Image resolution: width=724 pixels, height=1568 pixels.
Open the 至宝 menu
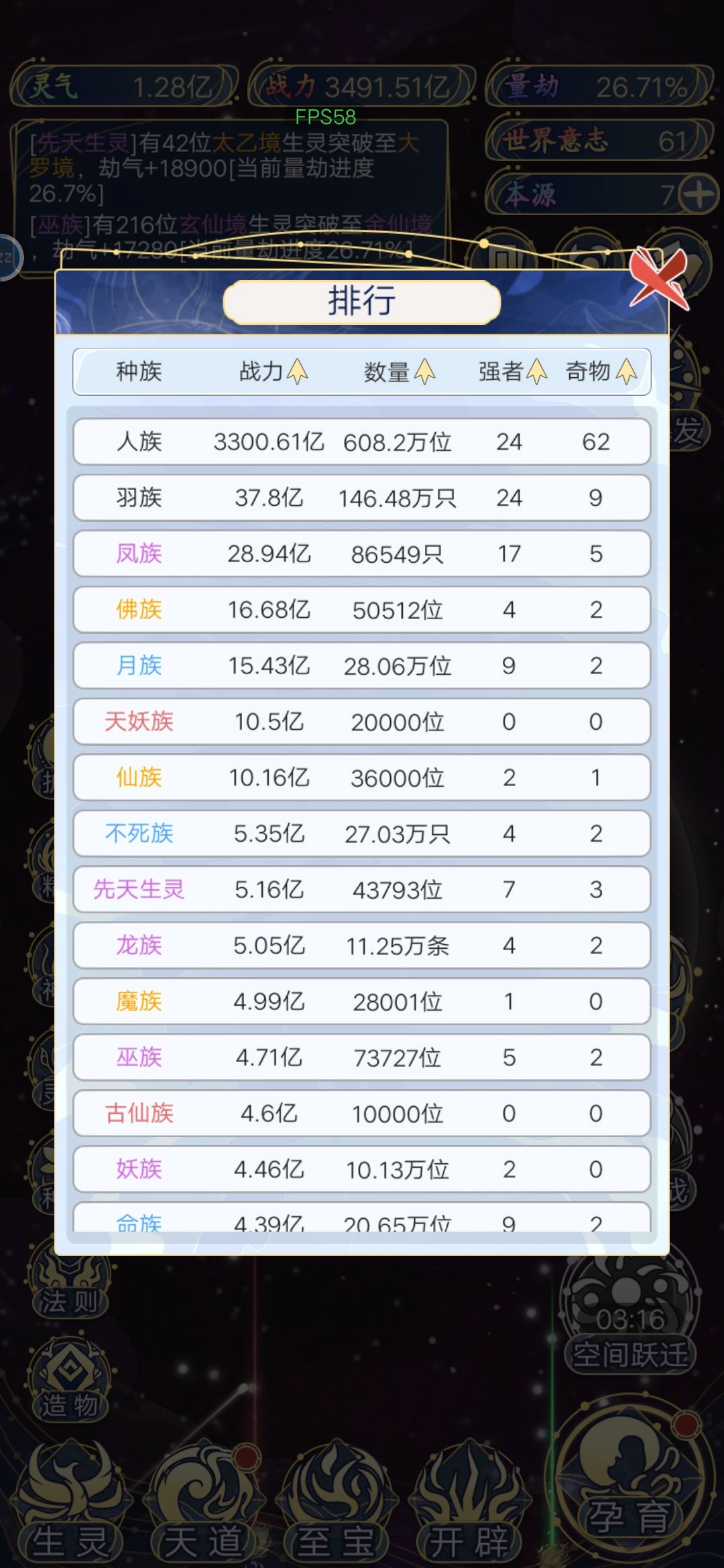point(336,1503)
